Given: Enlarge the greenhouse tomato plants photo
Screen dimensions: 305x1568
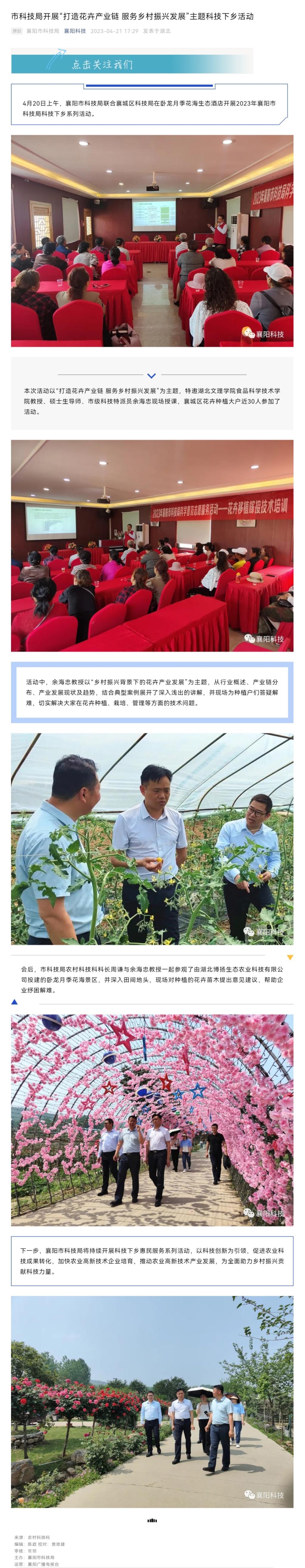Looking at the screenshot, I should [152, 838].
